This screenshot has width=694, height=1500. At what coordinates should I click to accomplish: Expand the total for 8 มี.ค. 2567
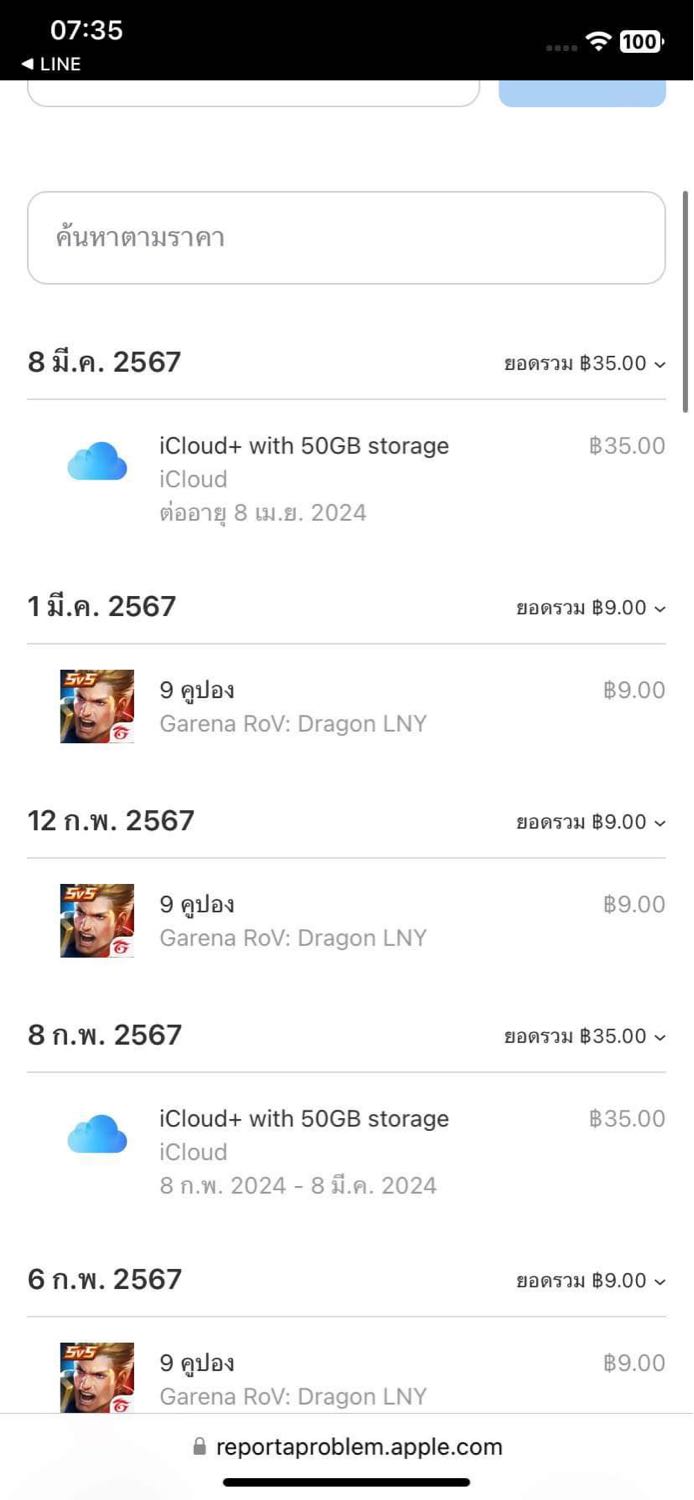coord(585,363)
